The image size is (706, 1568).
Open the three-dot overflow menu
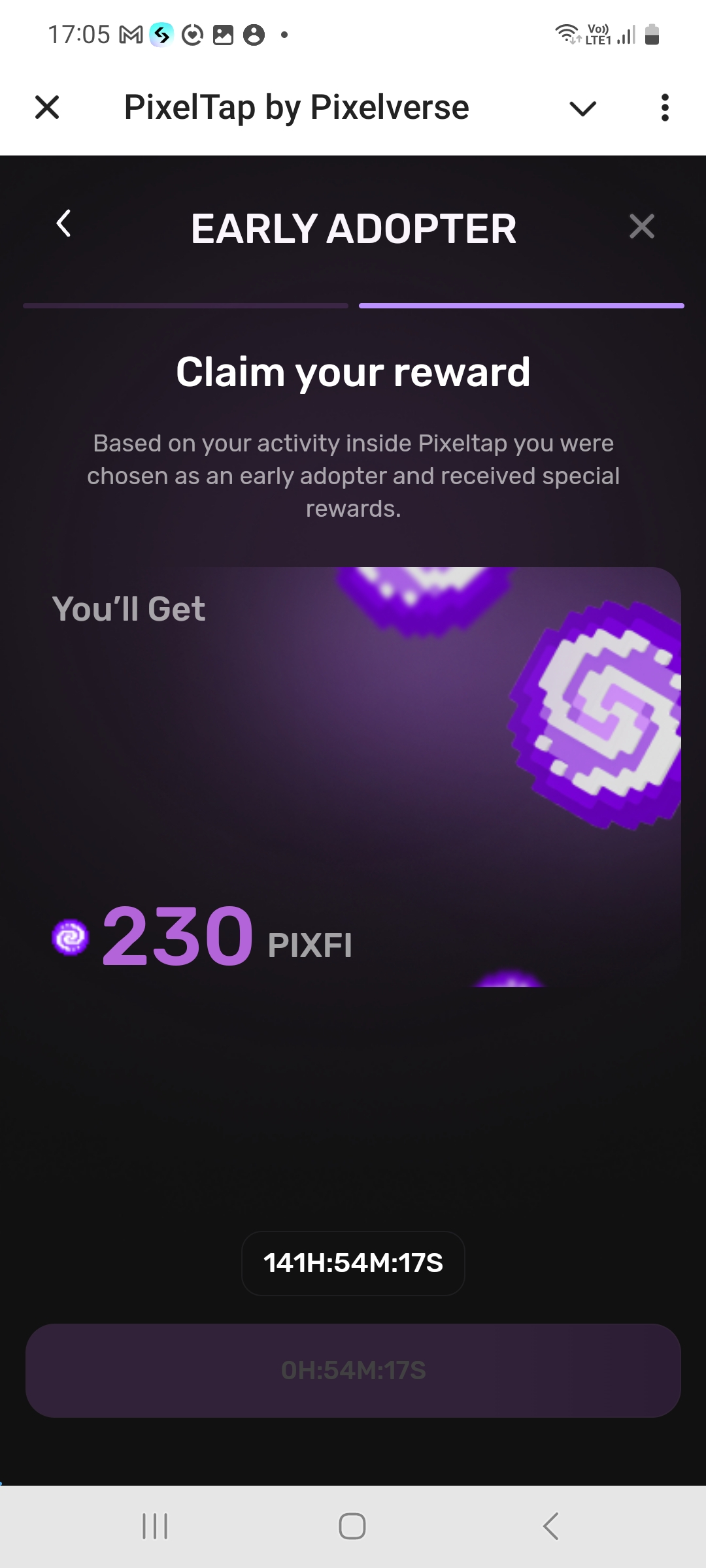click(665, 108)
